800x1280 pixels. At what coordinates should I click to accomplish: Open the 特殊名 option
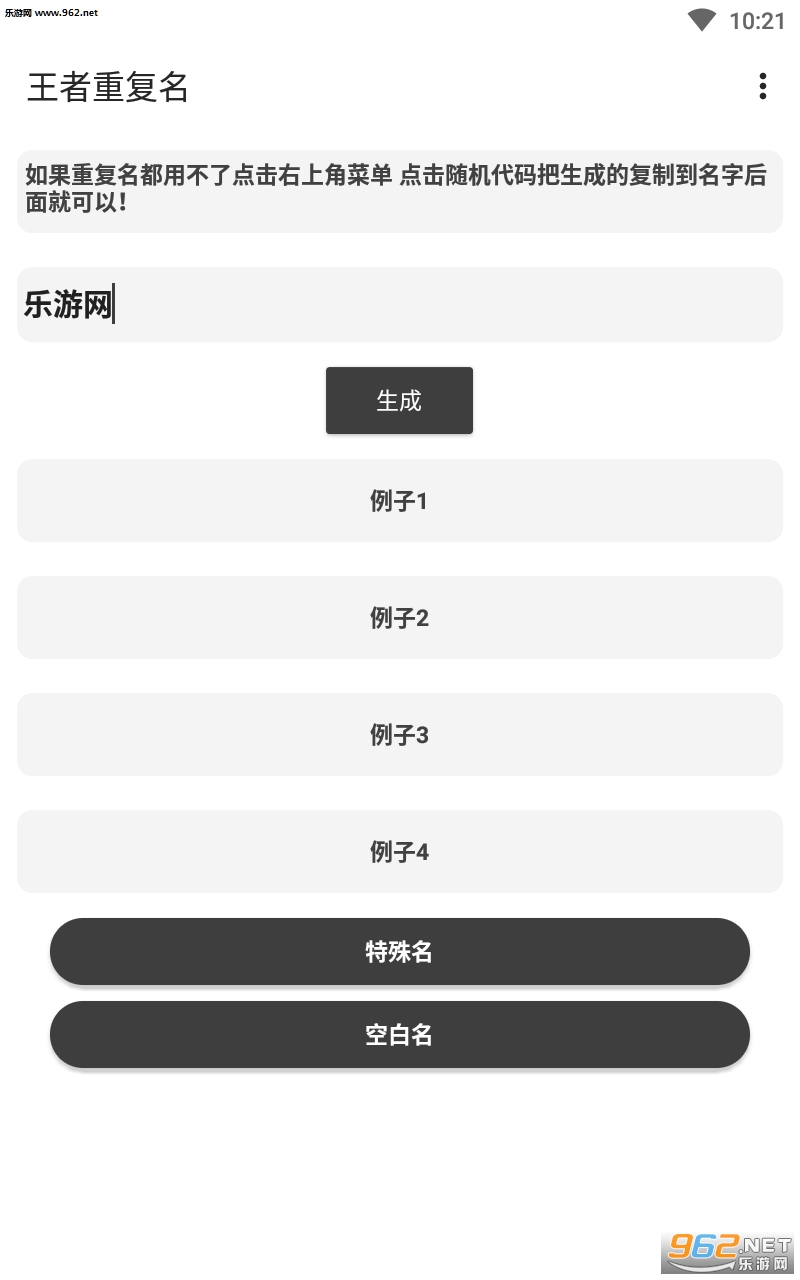tap(400, 951)
